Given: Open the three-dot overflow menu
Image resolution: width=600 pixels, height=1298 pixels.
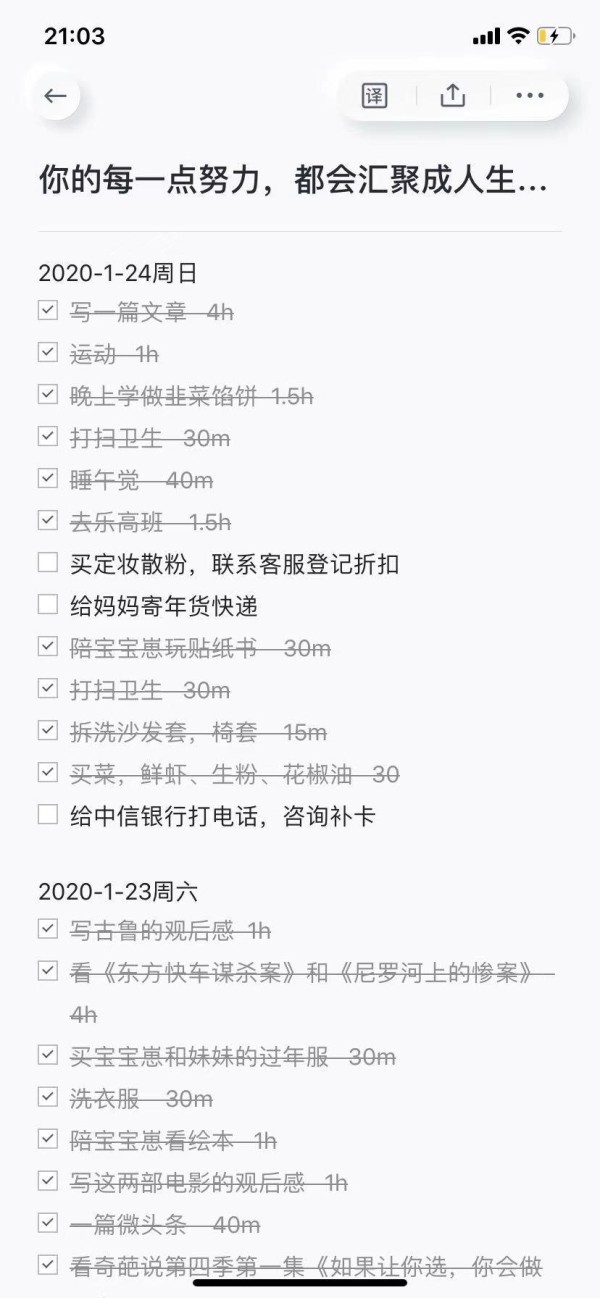Looking at the screenshot, I should coord(530,96).
